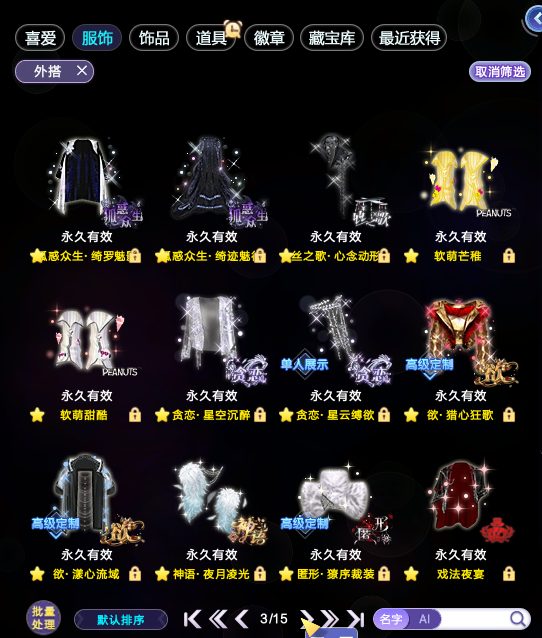Remove the 外搭 filter chip
The height and width of the screenshot is (638, 542).
82,71
